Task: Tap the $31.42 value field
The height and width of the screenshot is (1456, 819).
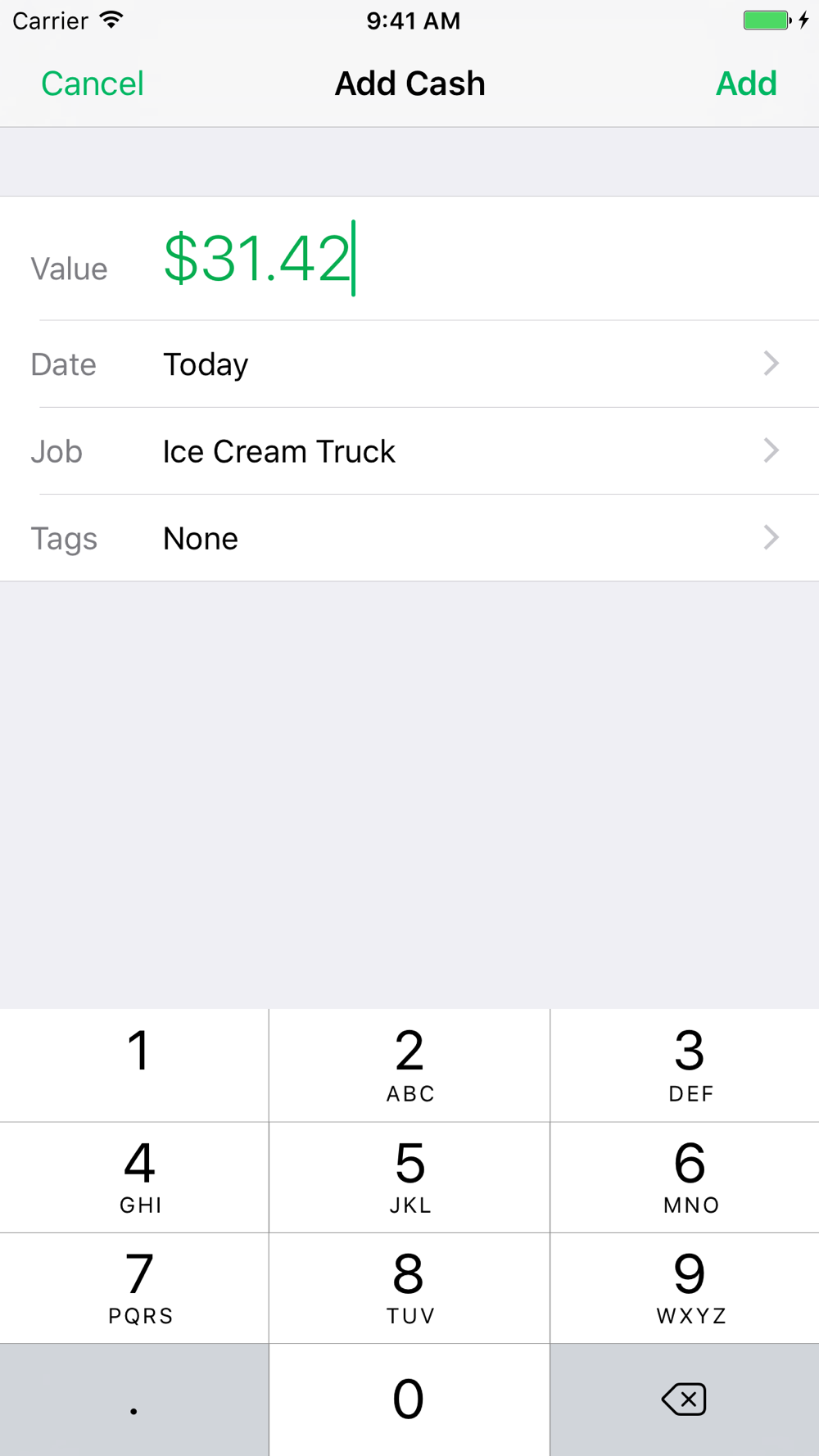Action: (x=409, y=259)
